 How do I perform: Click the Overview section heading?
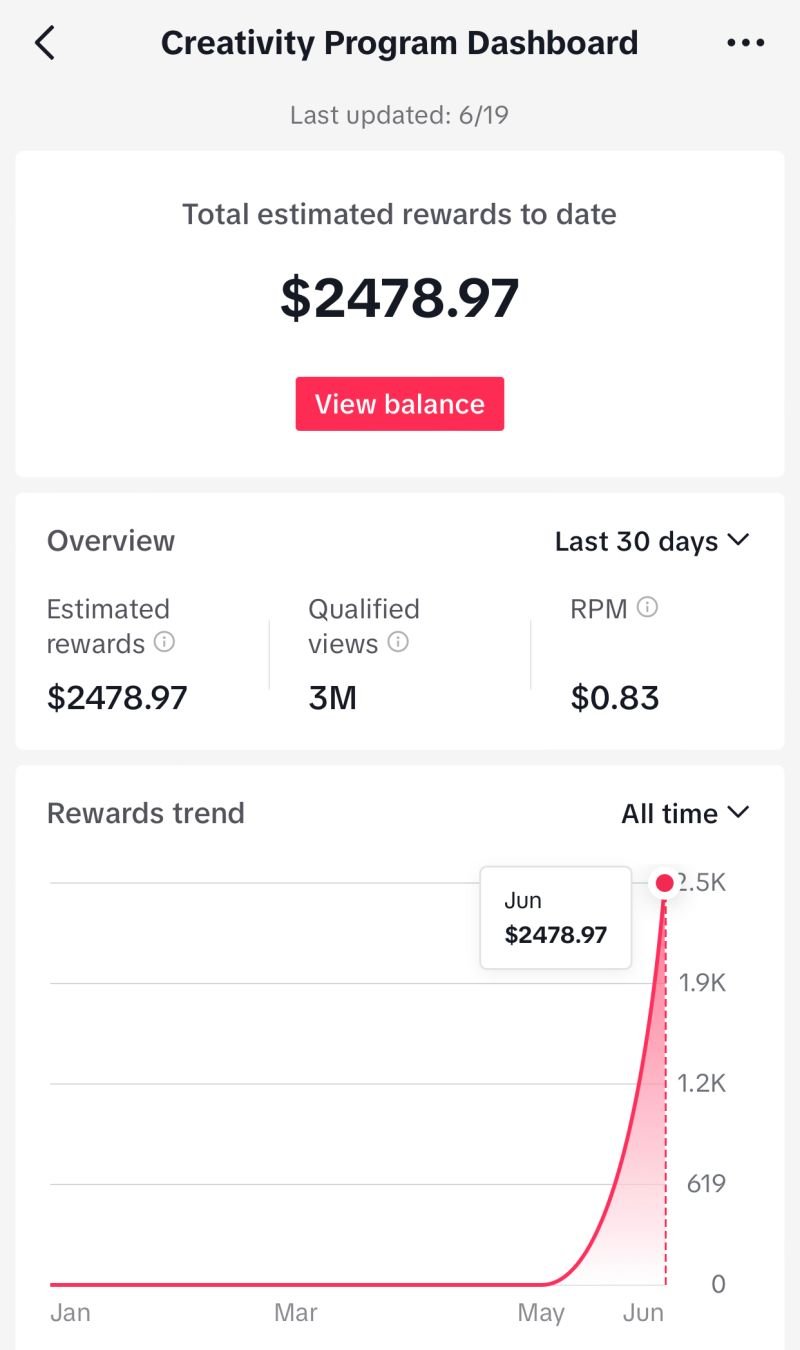[x=110, y=541]
